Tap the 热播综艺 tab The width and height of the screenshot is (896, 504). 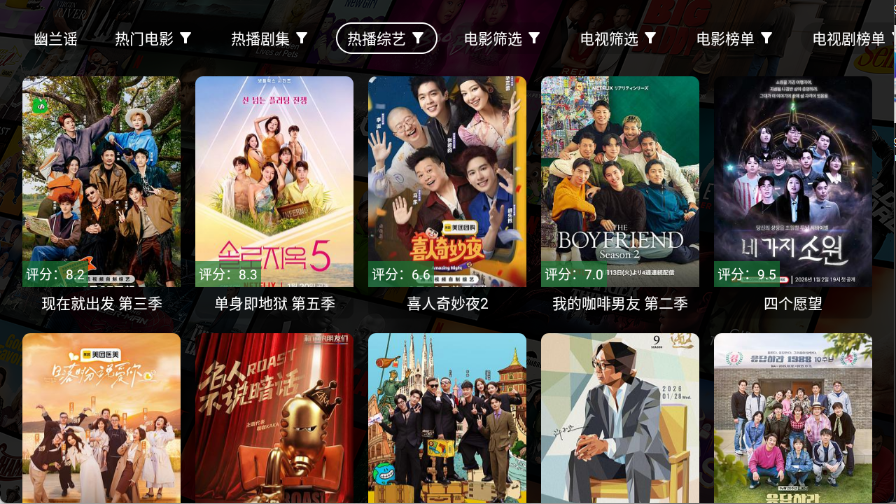386,39
